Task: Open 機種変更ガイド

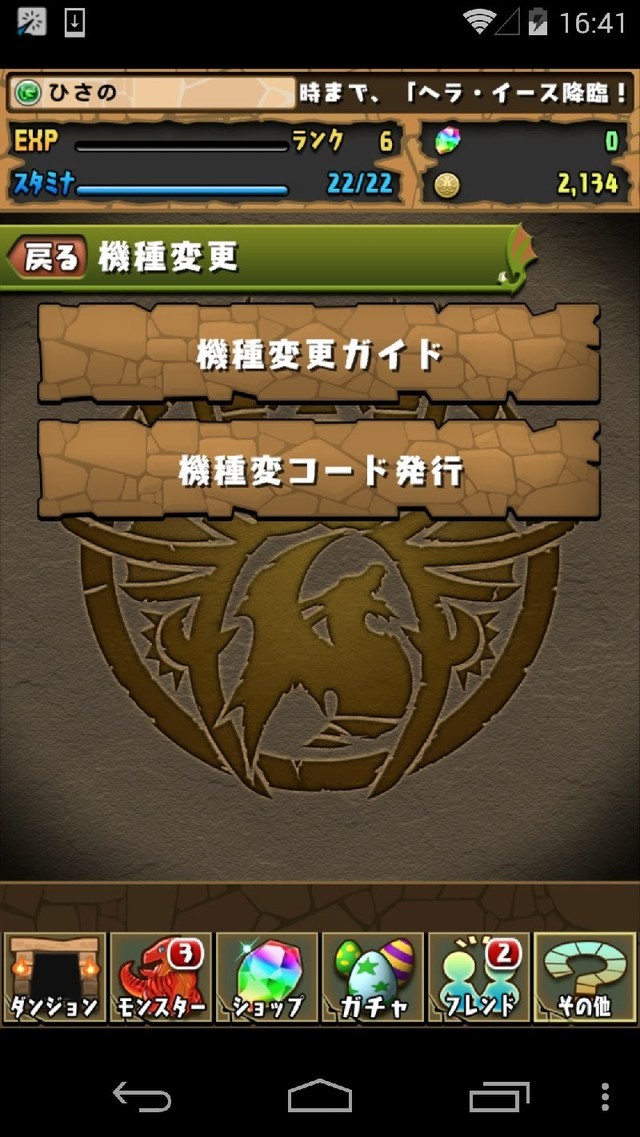Action: (x=319, y=354)
